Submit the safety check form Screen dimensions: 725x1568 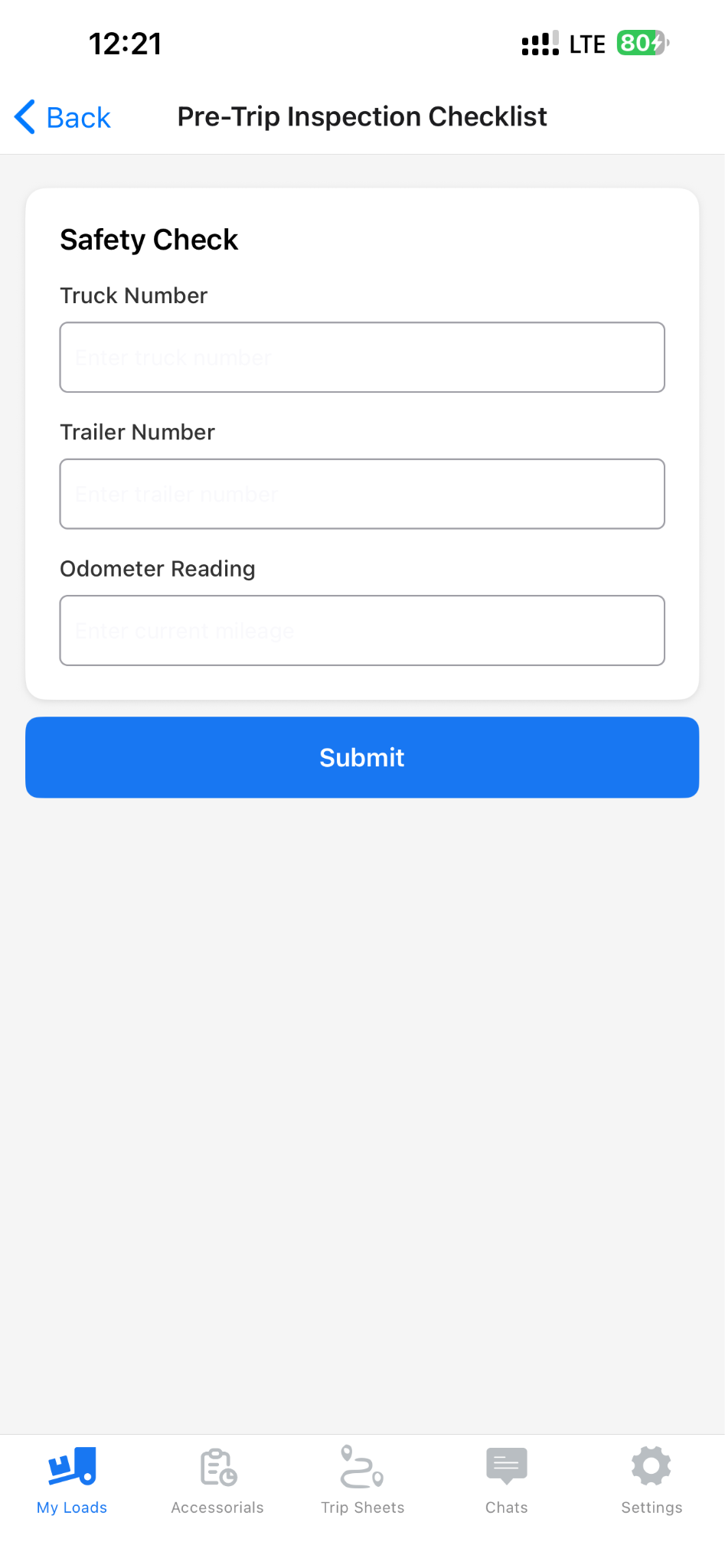point(362,757)
